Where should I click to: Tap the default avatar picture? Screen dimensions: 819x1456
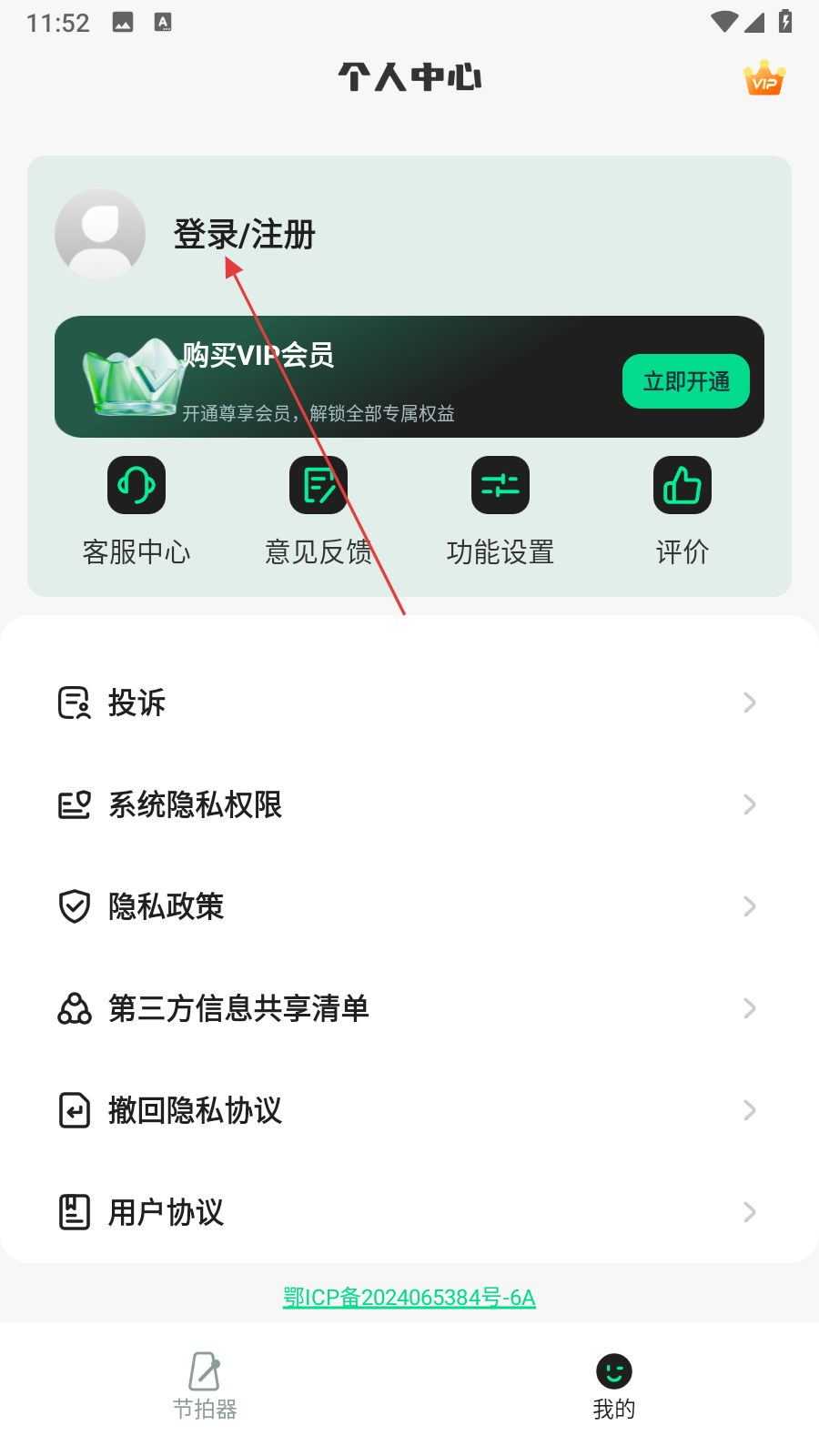pos(100,234)
